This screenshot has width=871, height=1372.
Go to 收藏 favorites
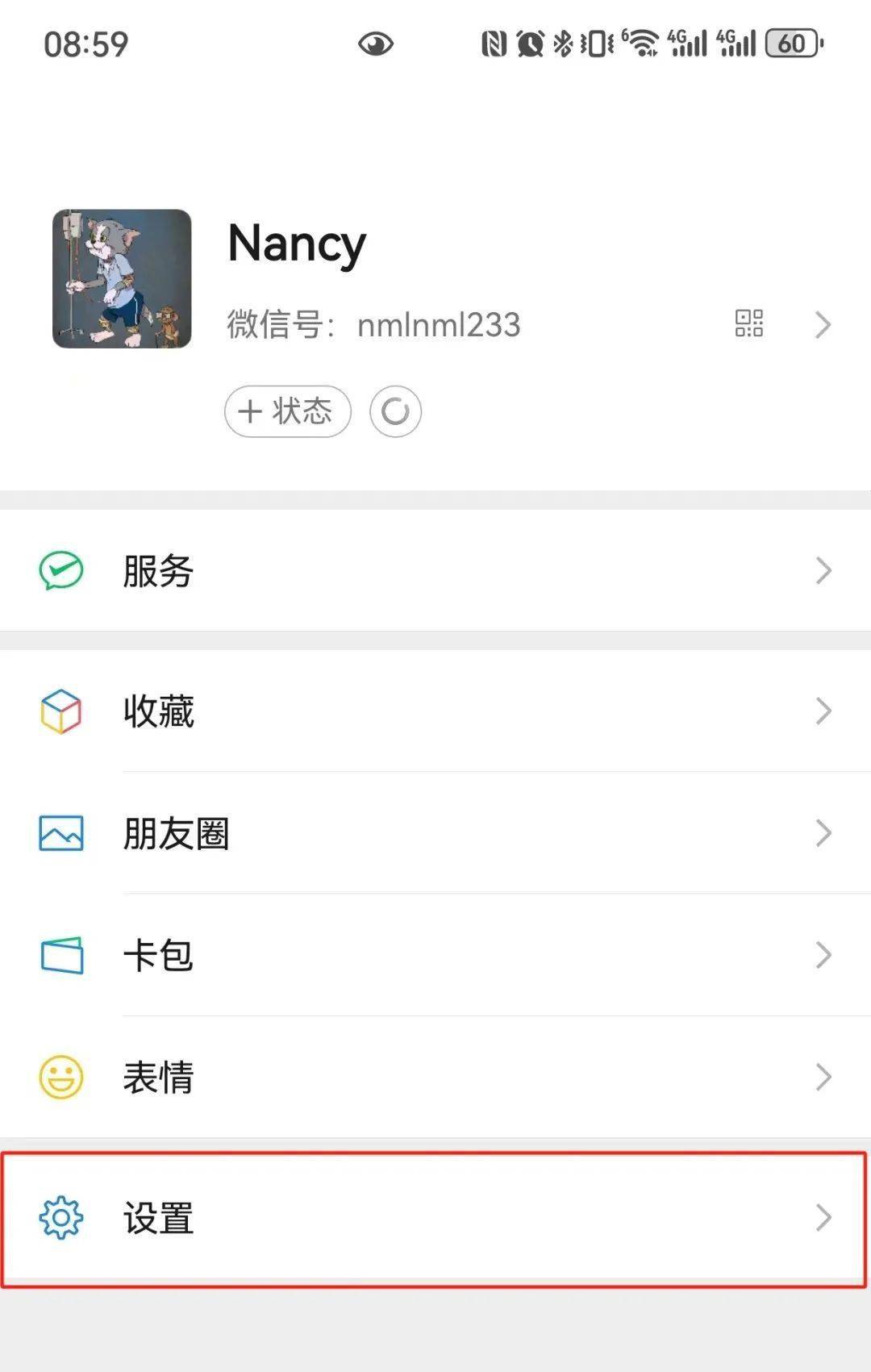[435, 711]
